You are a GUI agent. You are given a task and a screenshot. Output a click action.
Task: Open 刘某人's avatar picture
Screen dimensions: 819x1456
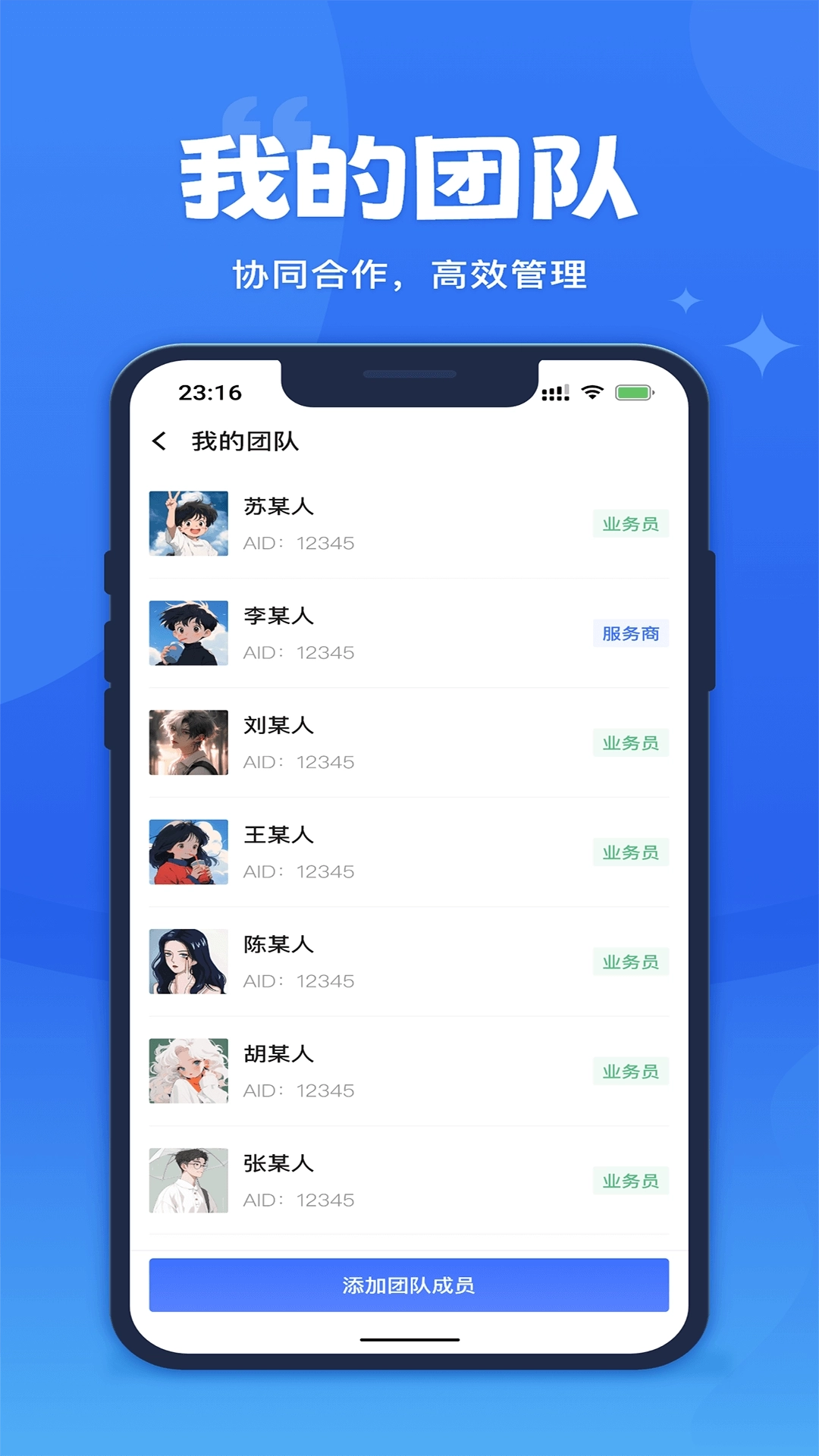coord(189,743)
